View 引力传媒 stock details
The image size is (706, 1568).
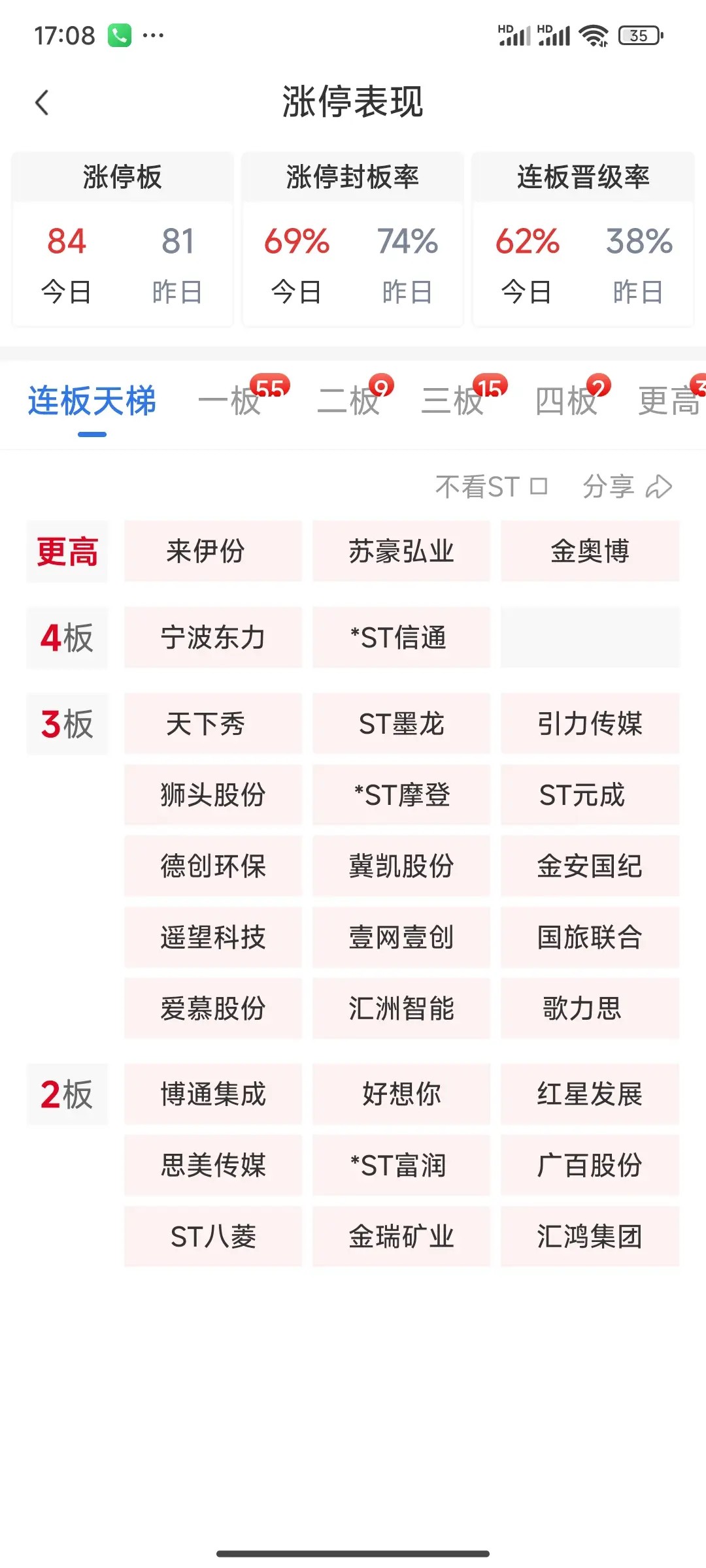coord(590,724)
